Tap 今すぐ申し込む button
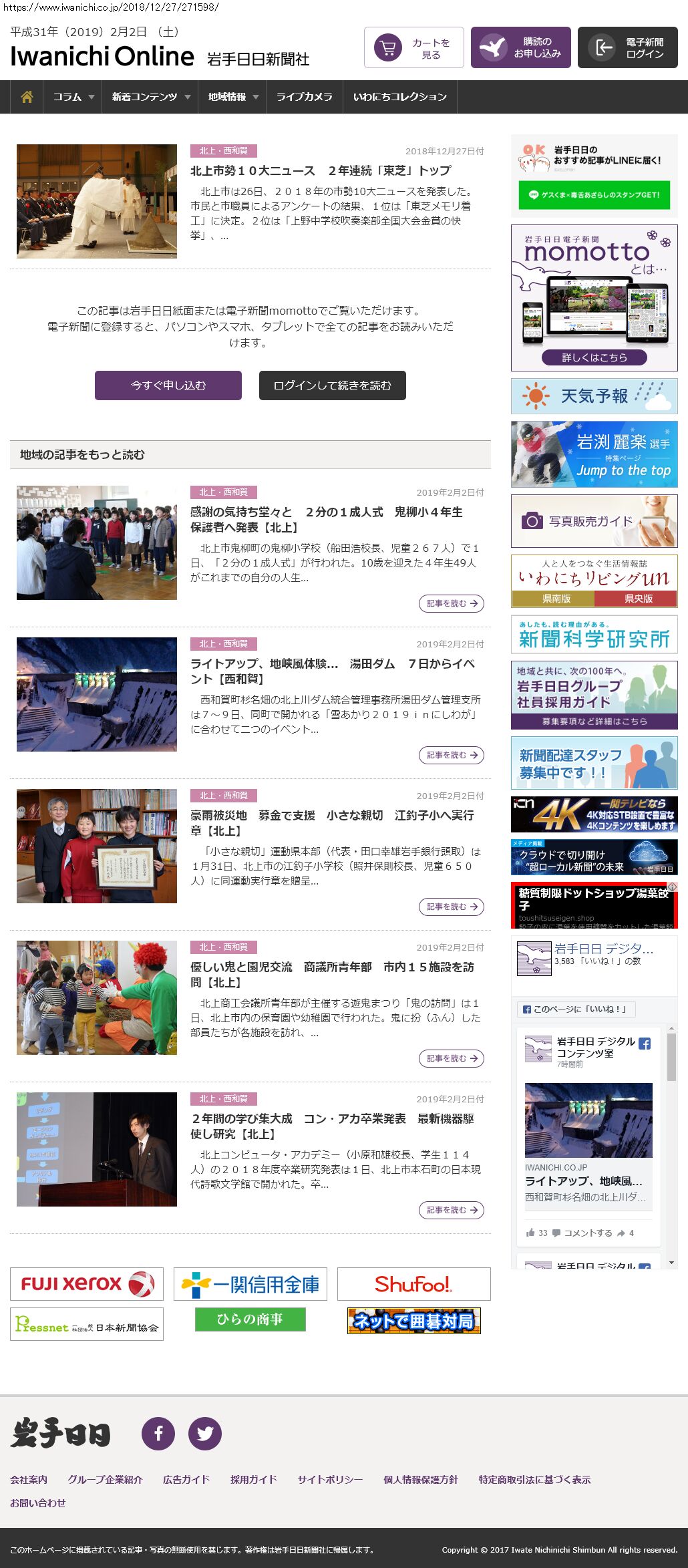This screenshot has width=688, height=1568. tap(168, 385)
